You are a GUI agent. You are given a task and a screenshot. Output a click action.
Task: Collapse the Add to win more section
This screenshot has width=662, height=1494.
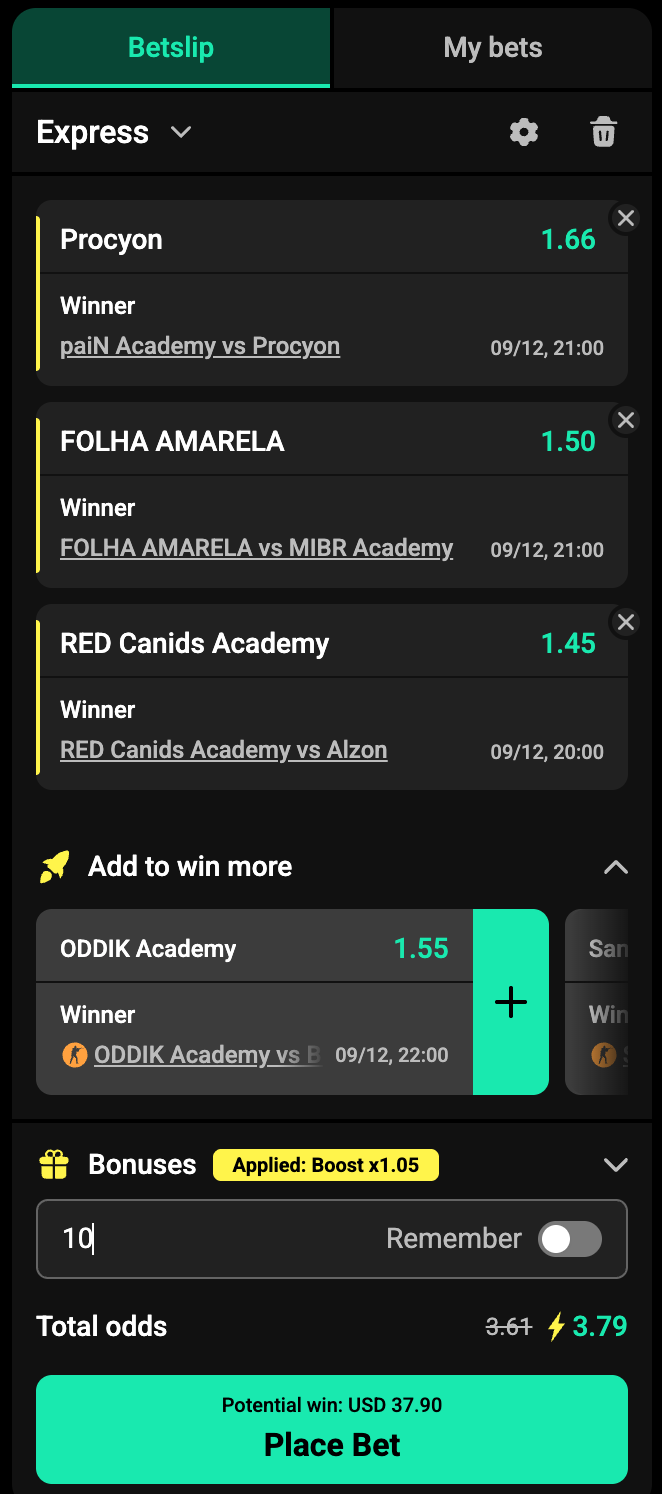616,867
